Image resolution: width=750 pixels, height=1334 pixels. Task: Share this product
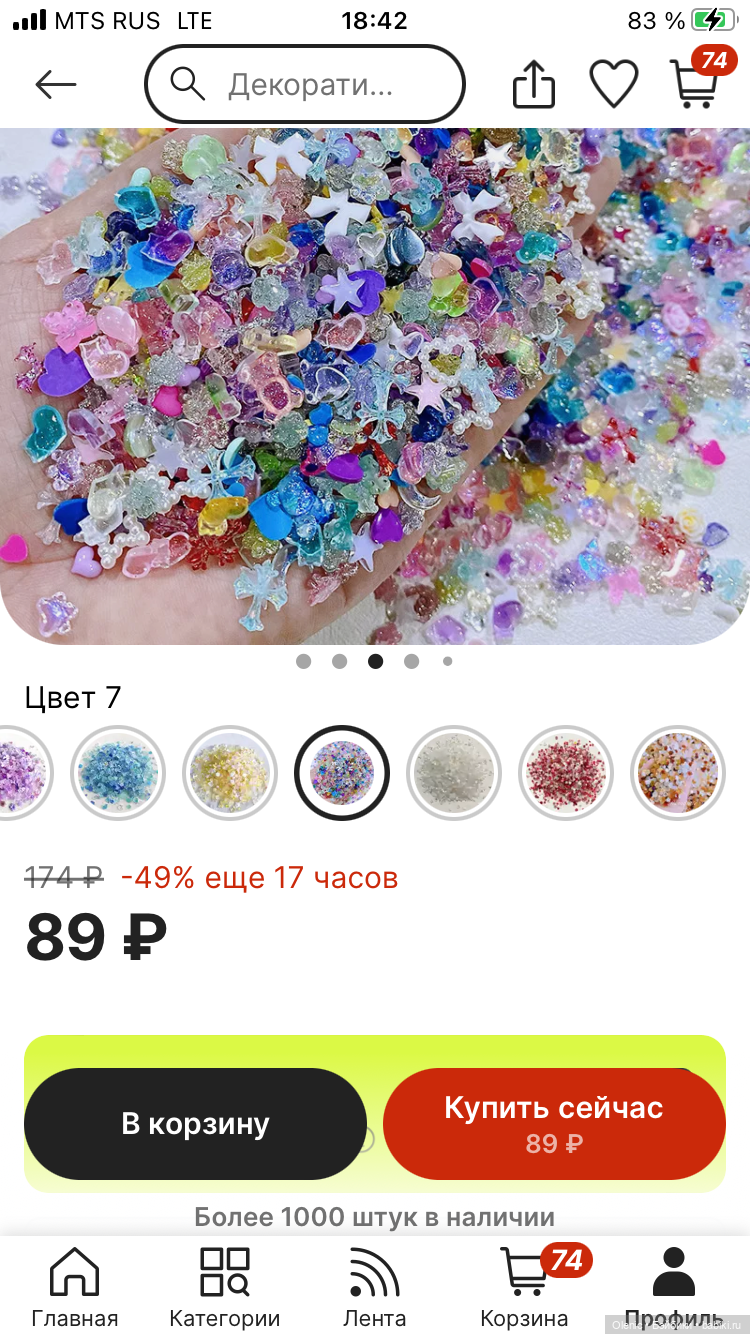(534, 85)
